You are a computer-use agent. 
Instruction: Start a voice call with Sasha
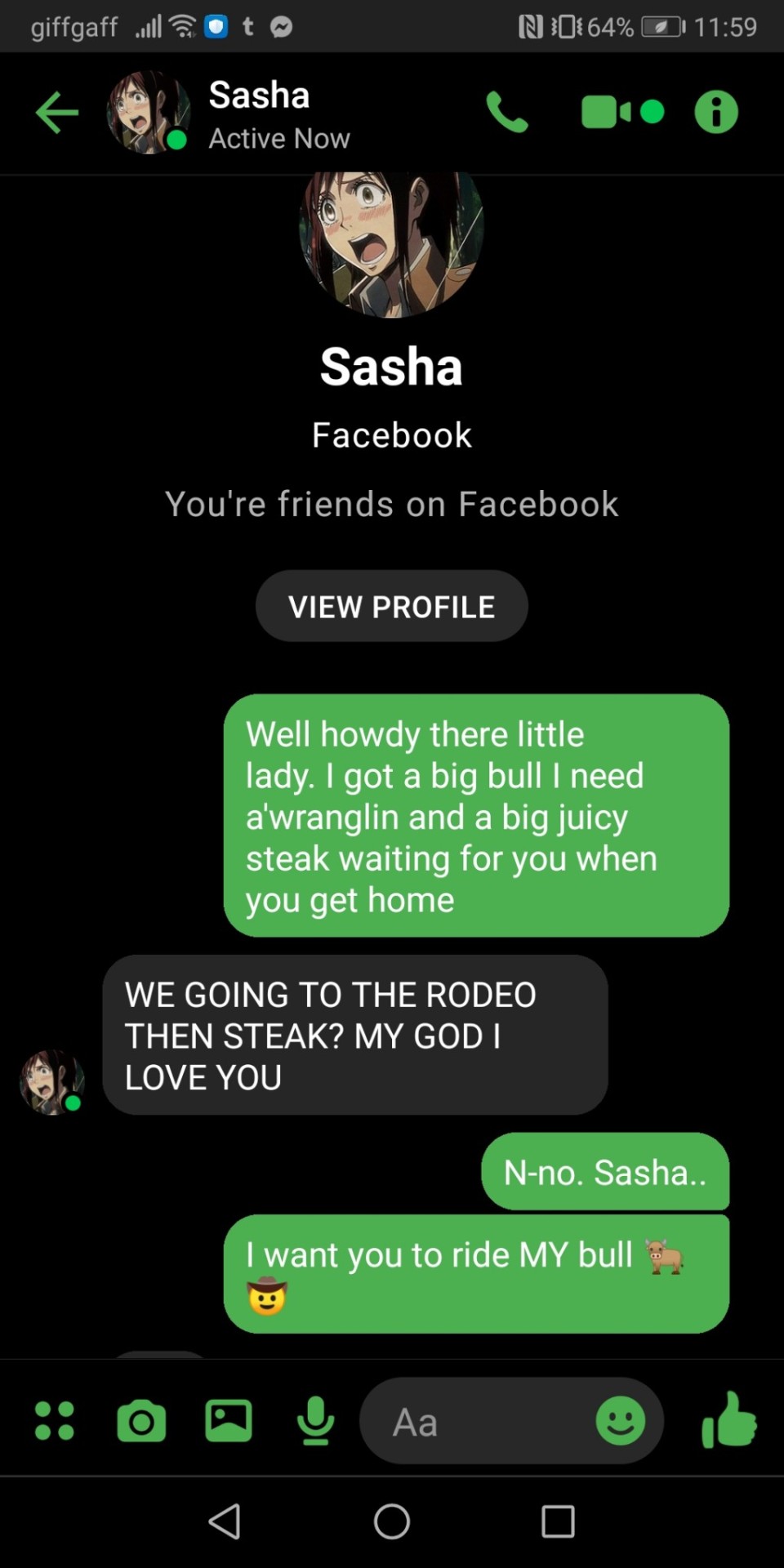[507, 112]
